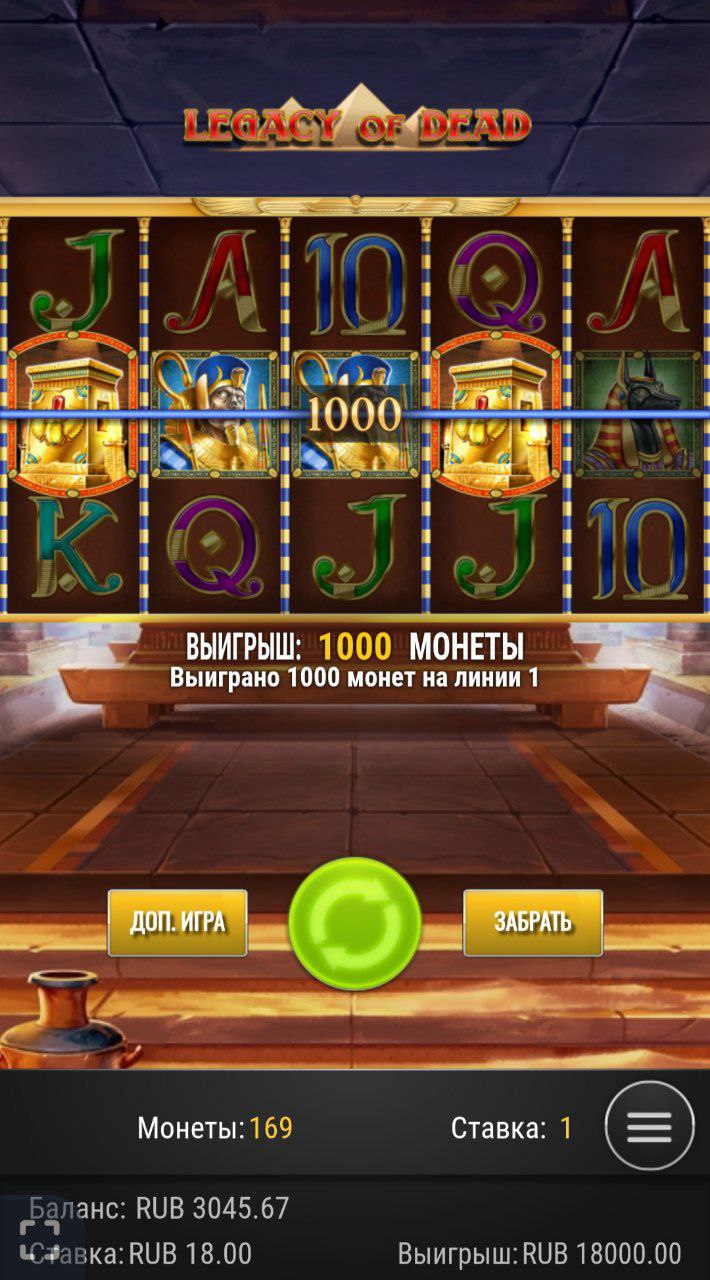Toggle fullscreen mode icon
Viewport: 710px width, 1280px height.
[38, 1241]
